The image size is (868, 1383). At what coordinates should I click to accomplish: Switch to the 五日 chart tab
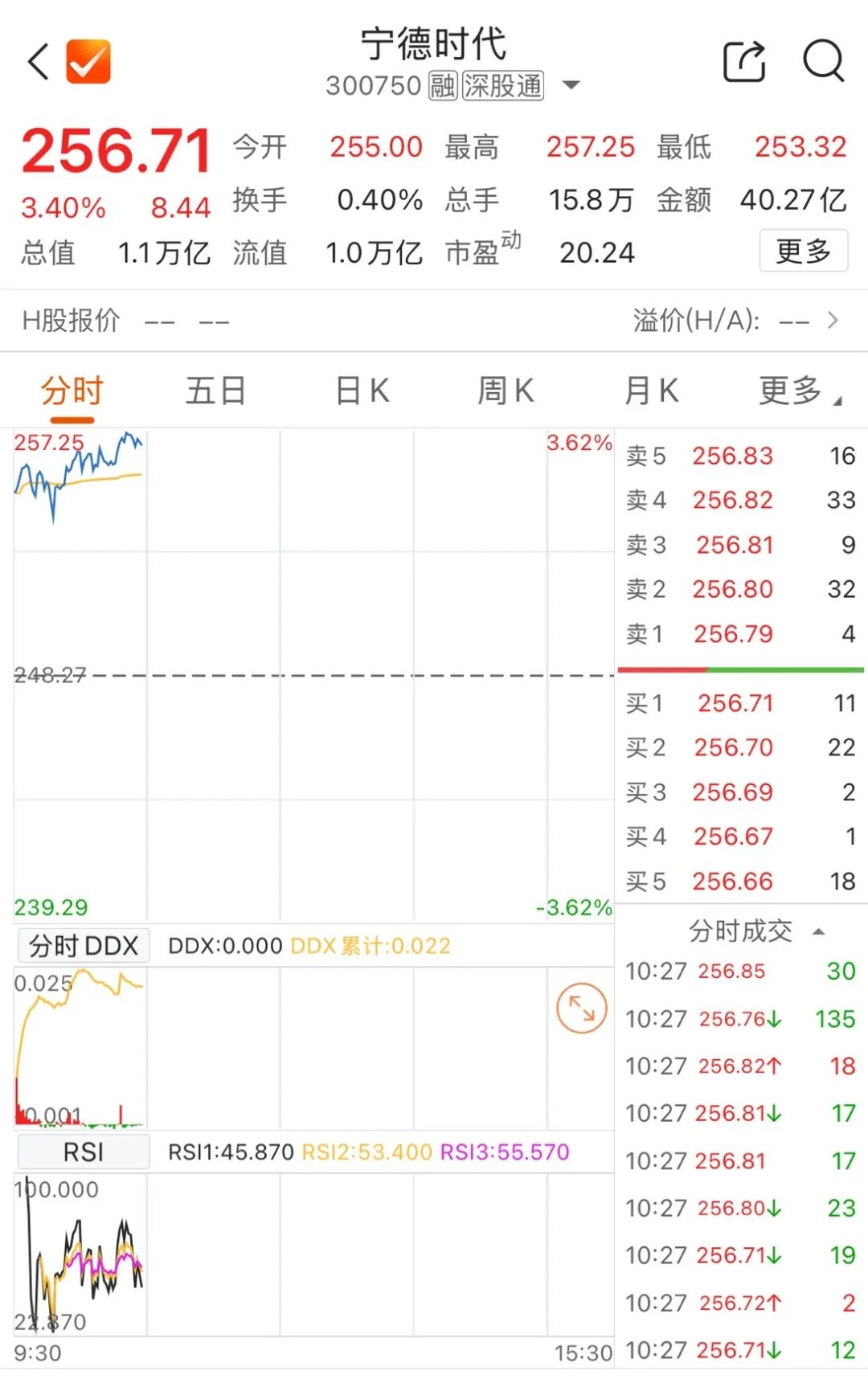215,392
